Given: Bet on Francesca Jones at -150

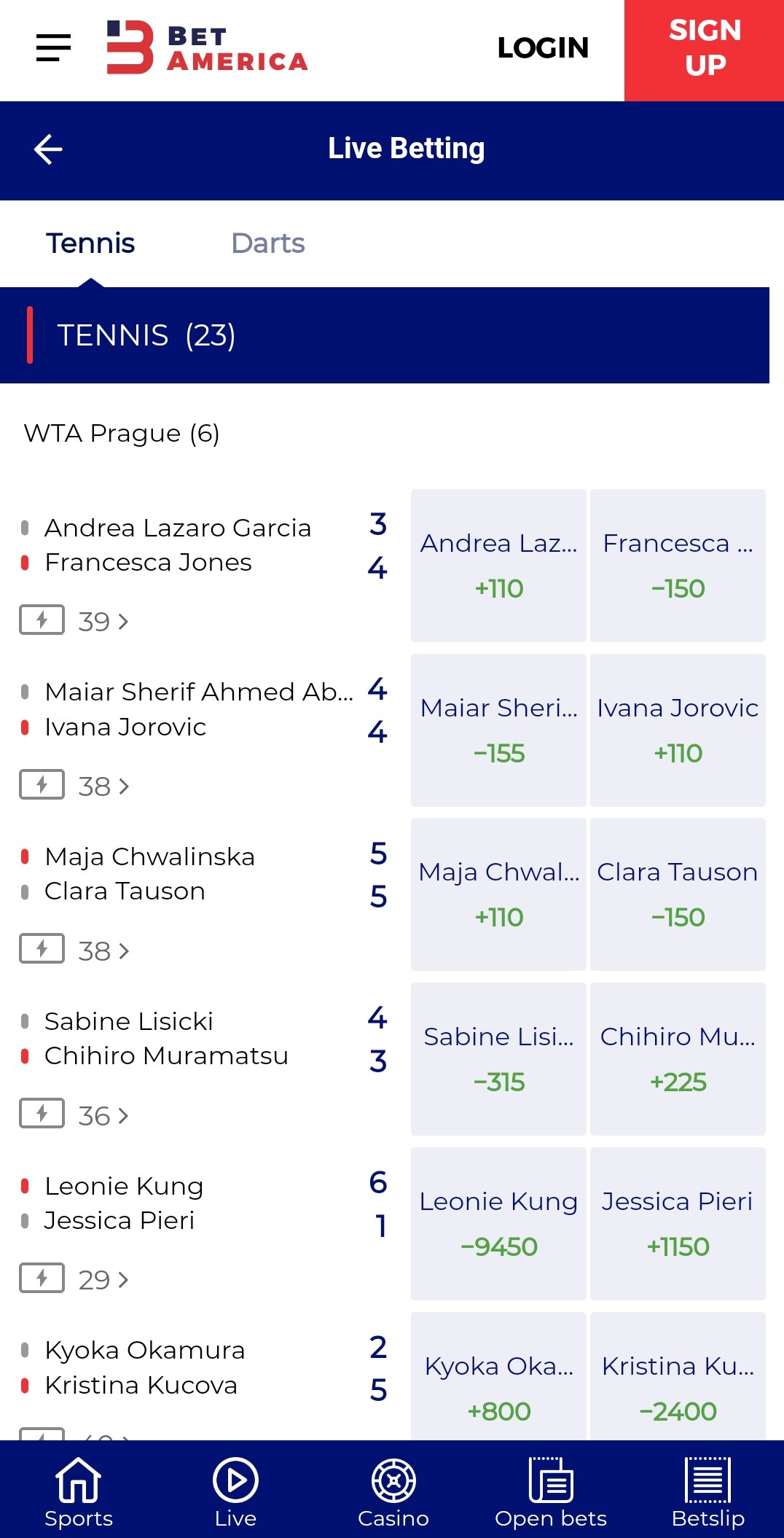Looking at the screenshot, I should click(678, 566).
